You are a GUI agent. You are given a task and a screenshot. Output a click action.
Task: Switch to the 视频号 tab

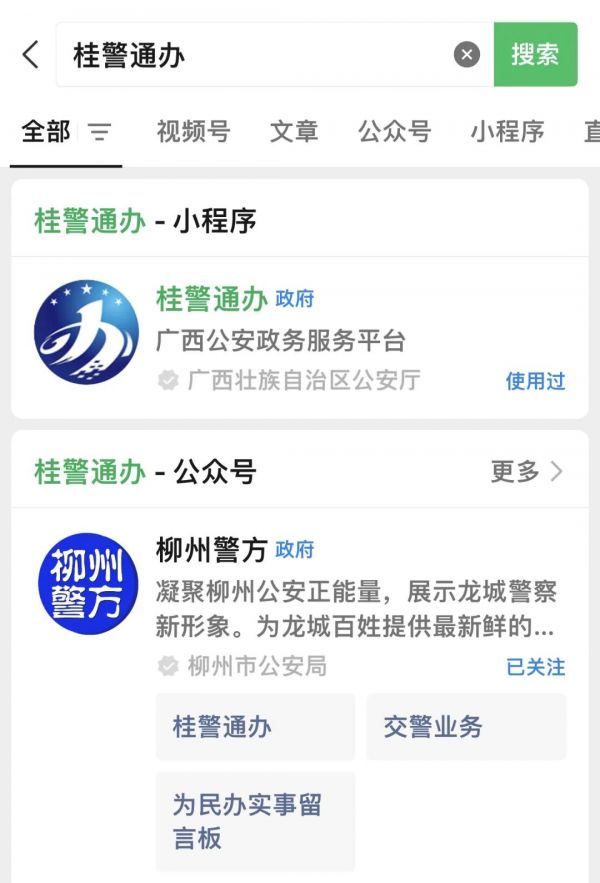pos(193,132)
